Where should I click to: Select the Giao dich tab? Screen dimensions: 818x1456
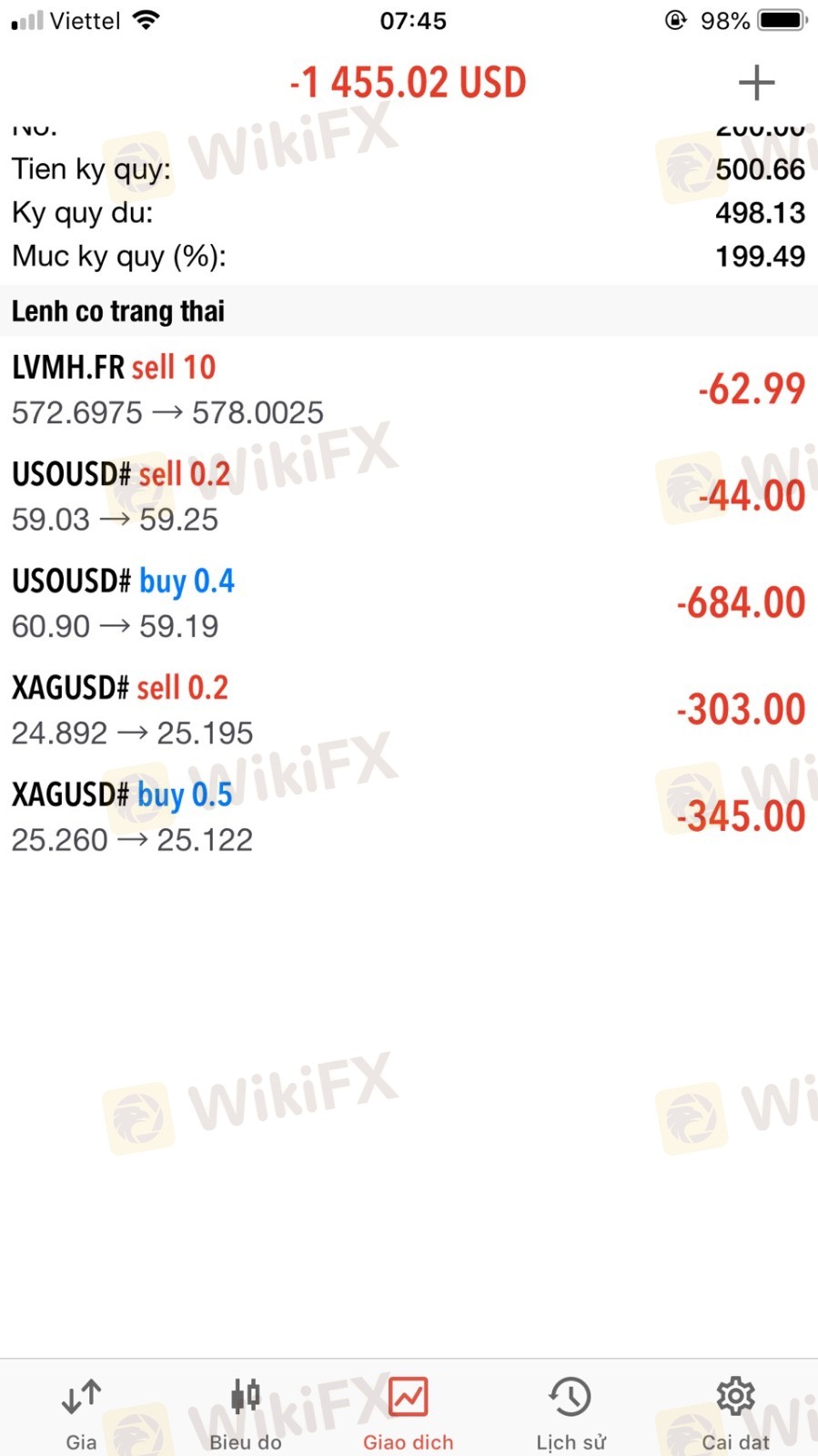pos(409,1412)
